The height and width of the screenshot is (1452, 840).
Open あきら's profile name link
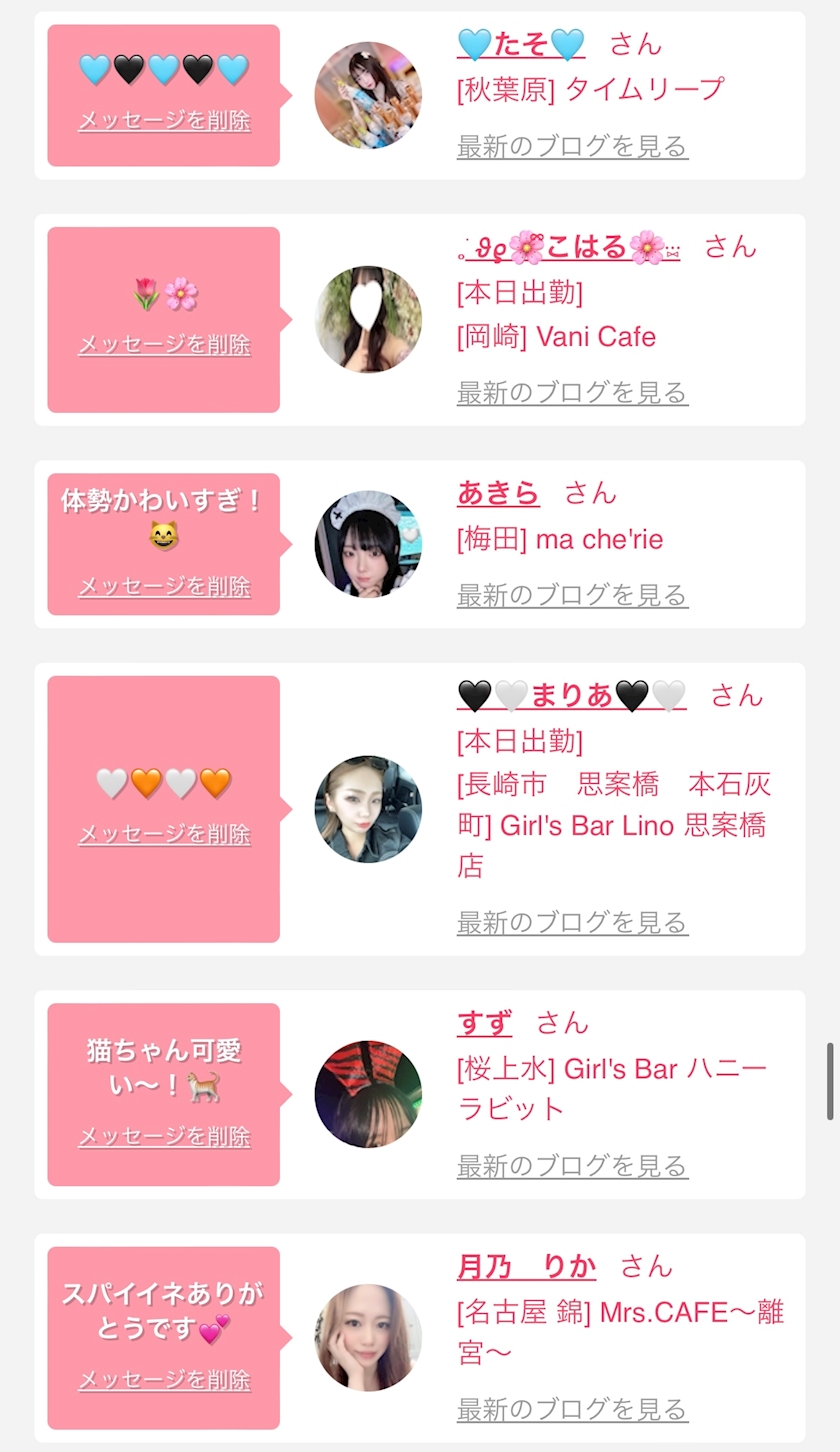coord(498,492)
